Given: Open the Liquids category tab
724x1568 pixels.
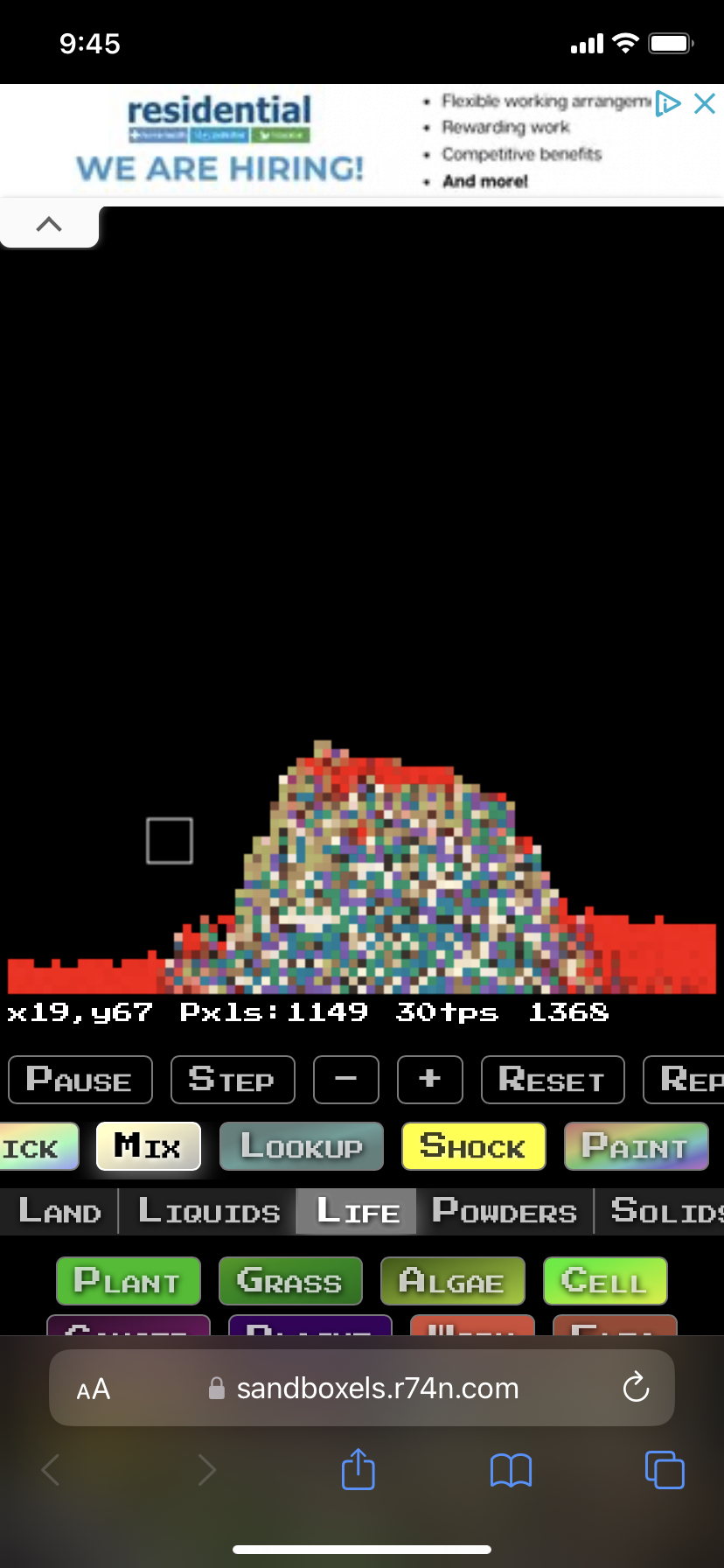Looking at the screenshot, I should click(208, 1212).
